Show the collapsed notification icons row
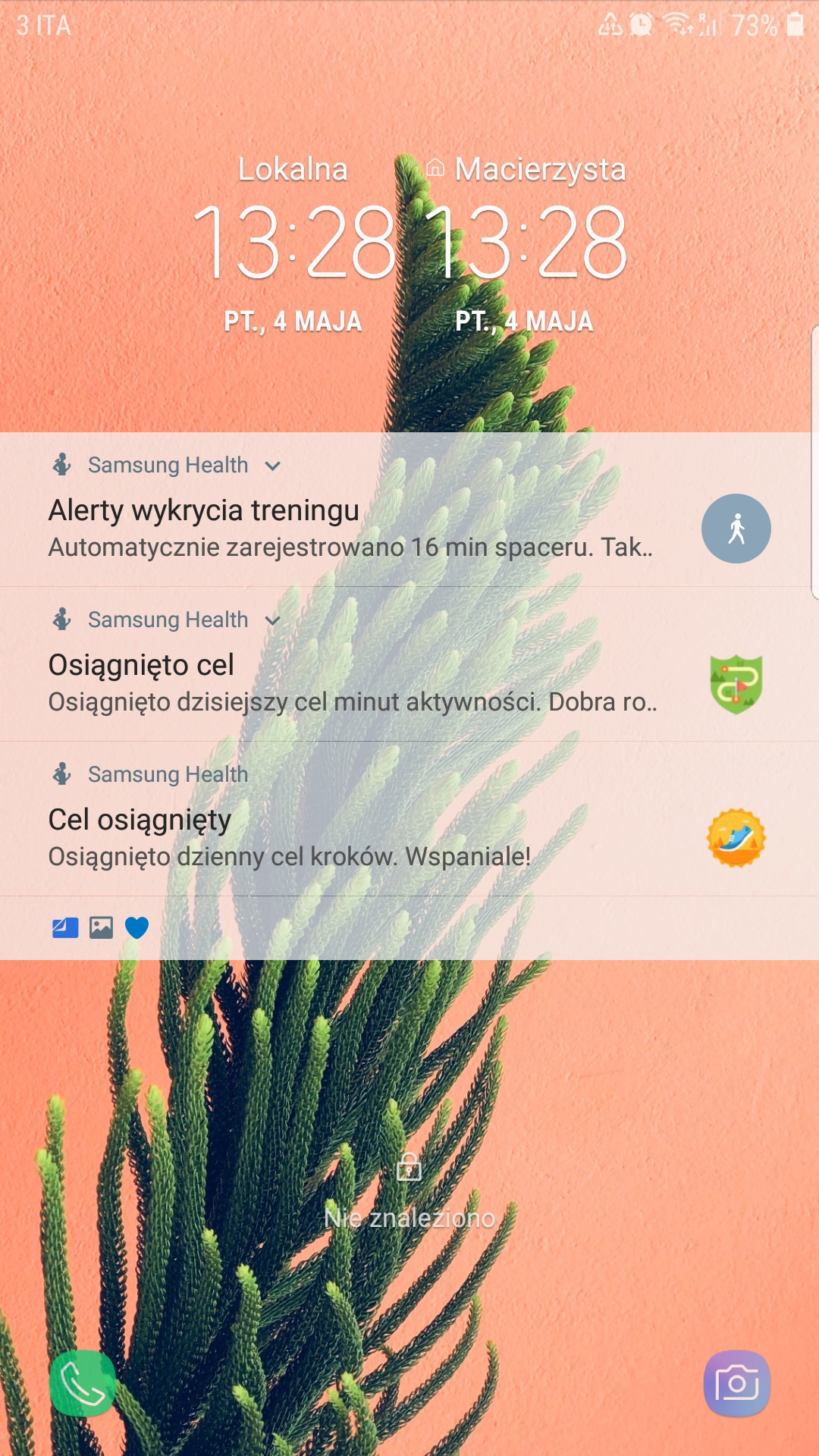 (x=101, y=927)
